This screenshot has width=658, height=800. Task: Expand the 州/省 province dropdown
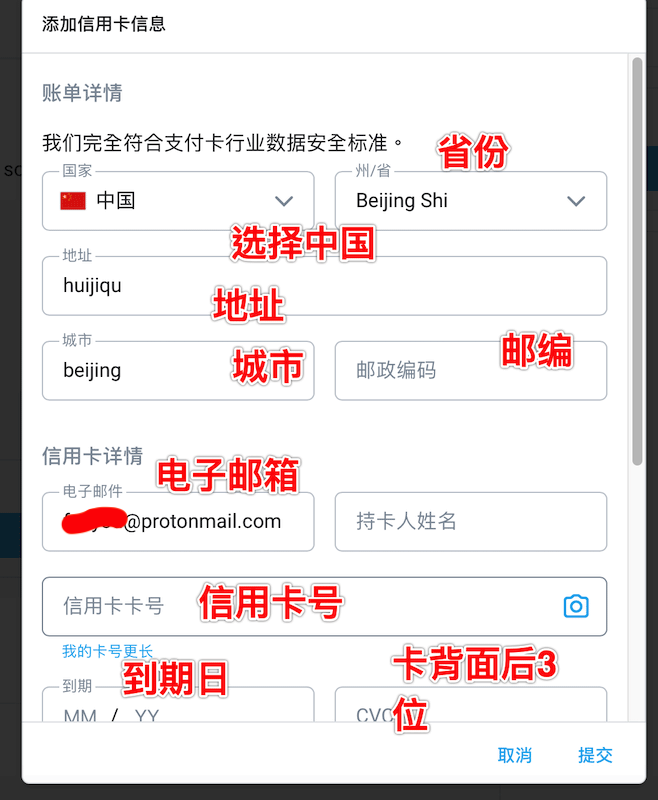point(470,201)
